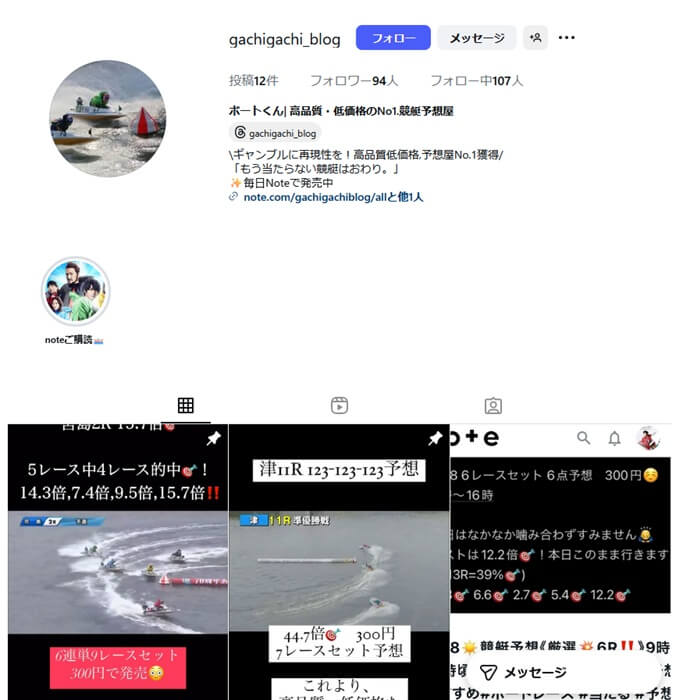676x700 pixels.
Task: Open the noteご購読 story highlight
Action: pyautogui.click(x=75, y=292)
